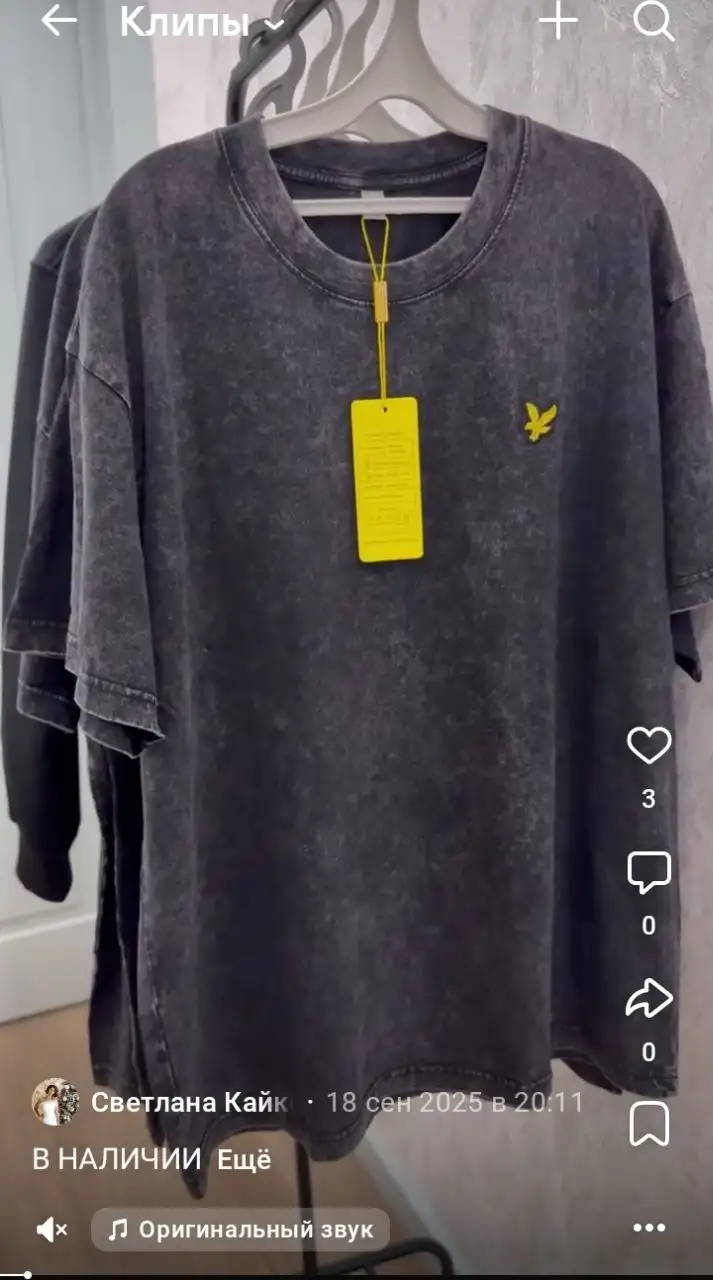This screenshot has height=1280, width=713.
Task: Create a new clip with plus icon
Action: (x=559, y=21)
